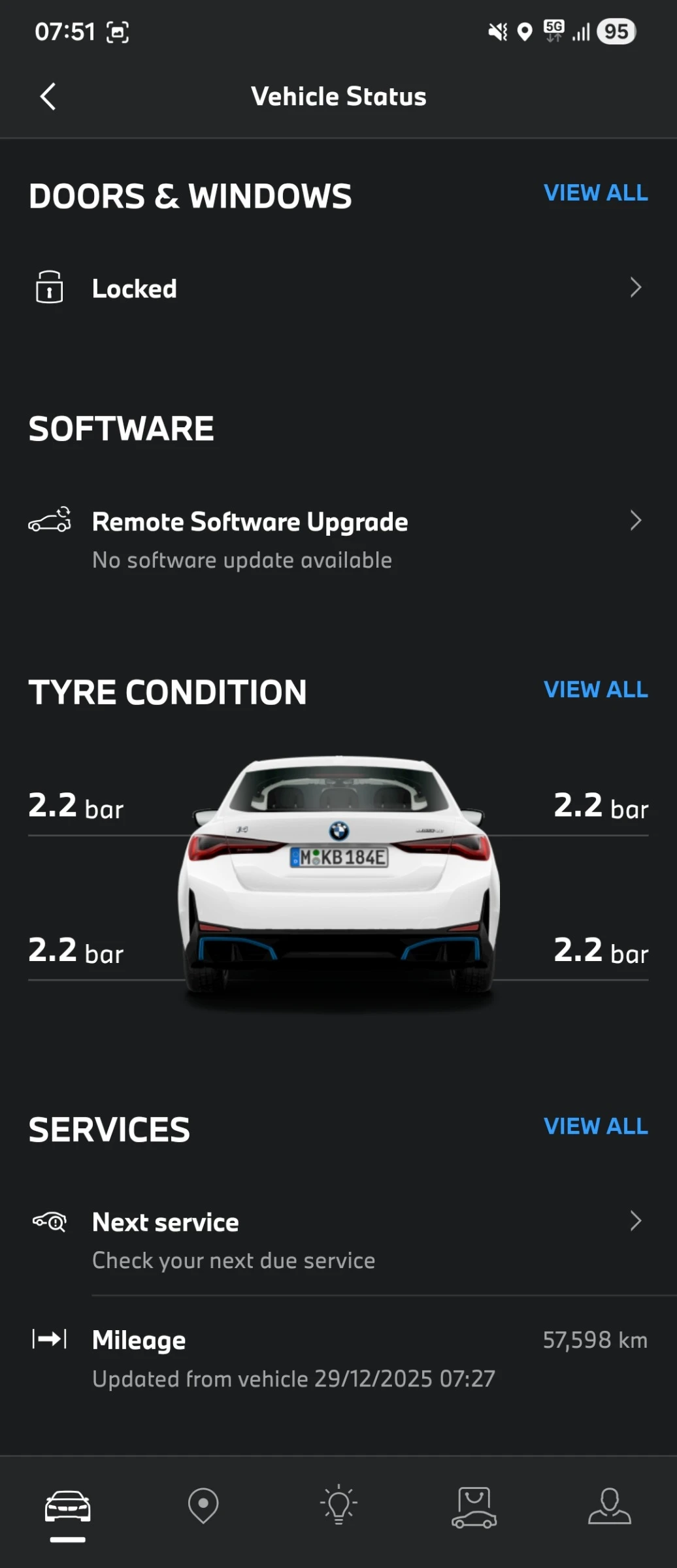
Task: Open the profile icon in bottom navigation
Action: click(608, 1505)
